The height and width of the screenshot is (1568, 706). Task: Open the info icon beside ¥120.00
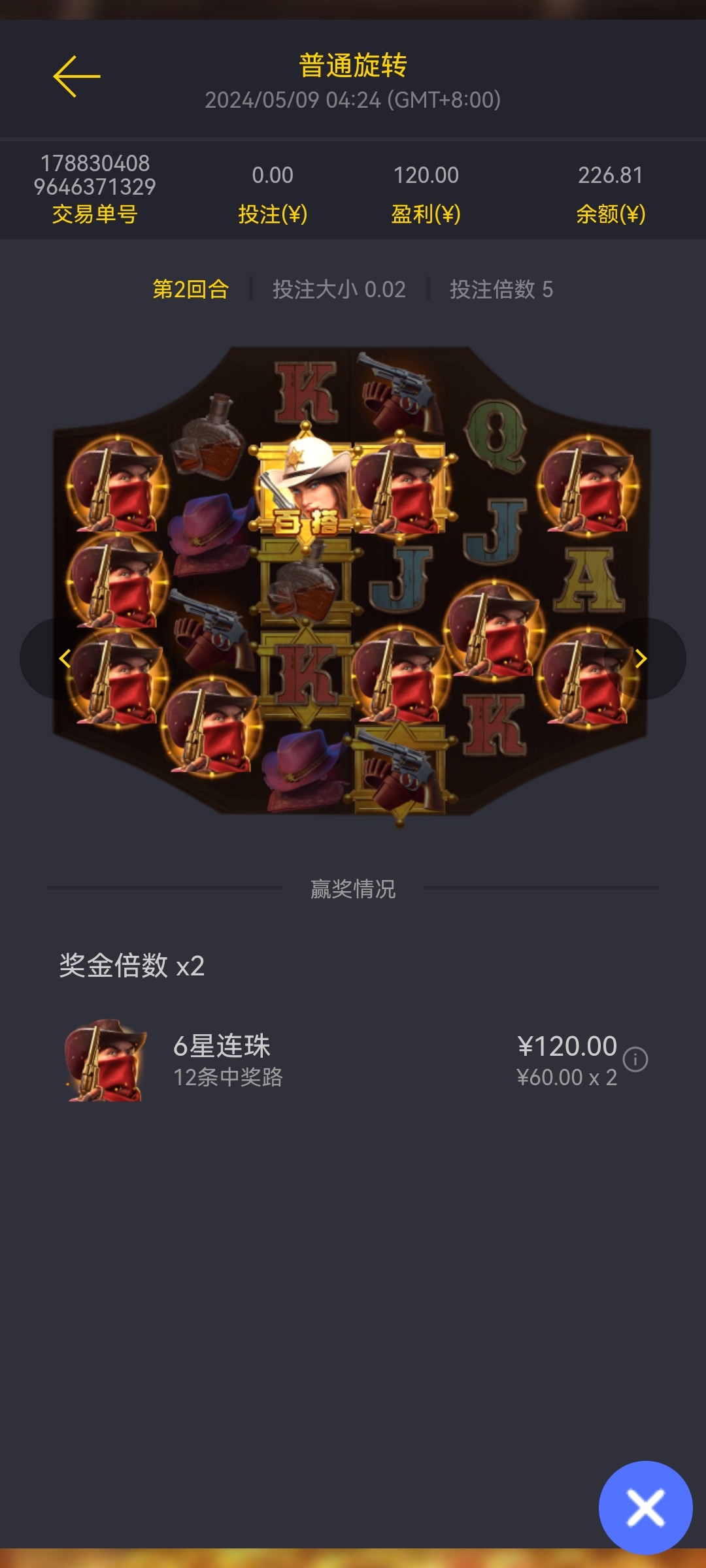point(635,1059)
